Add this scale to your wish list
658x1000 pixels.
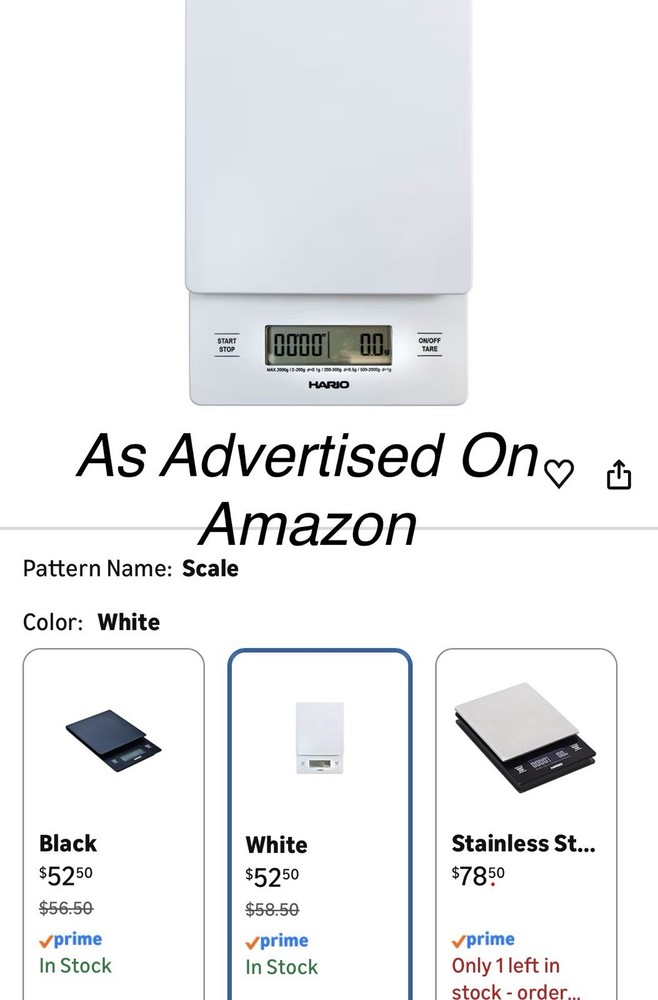click(x=559, y=474)
